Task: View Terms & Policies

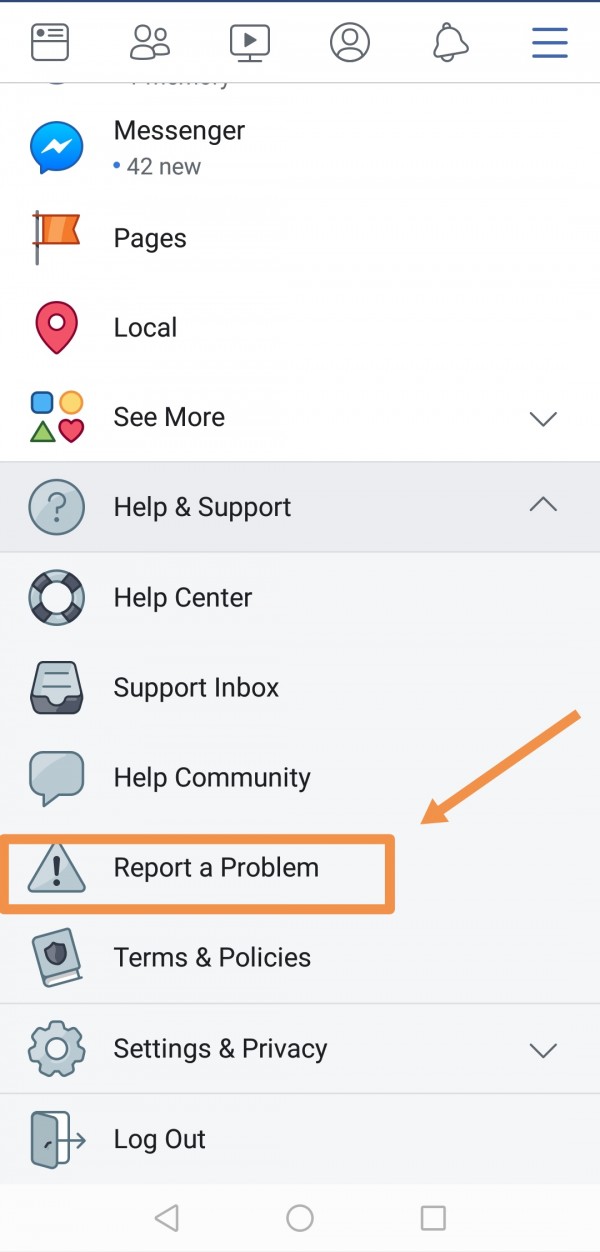Action: [212, 958]
